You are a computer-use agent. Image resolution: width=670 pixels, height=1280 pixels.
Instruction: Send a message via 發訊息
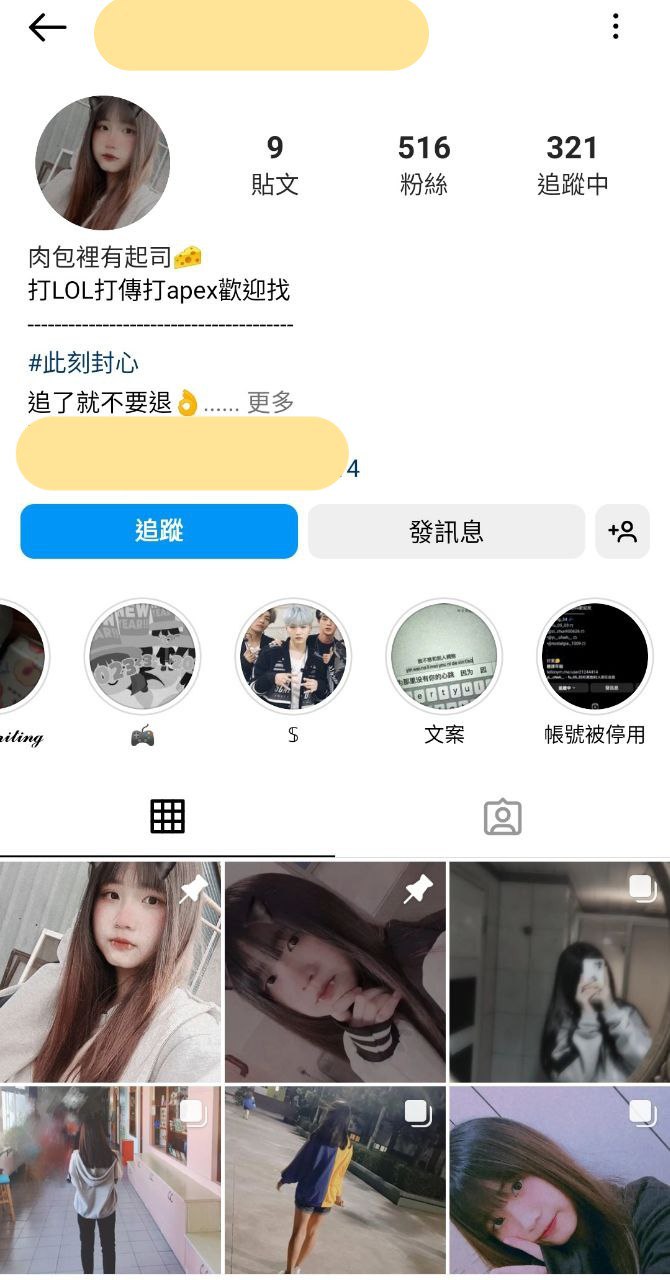coord(446,531)
